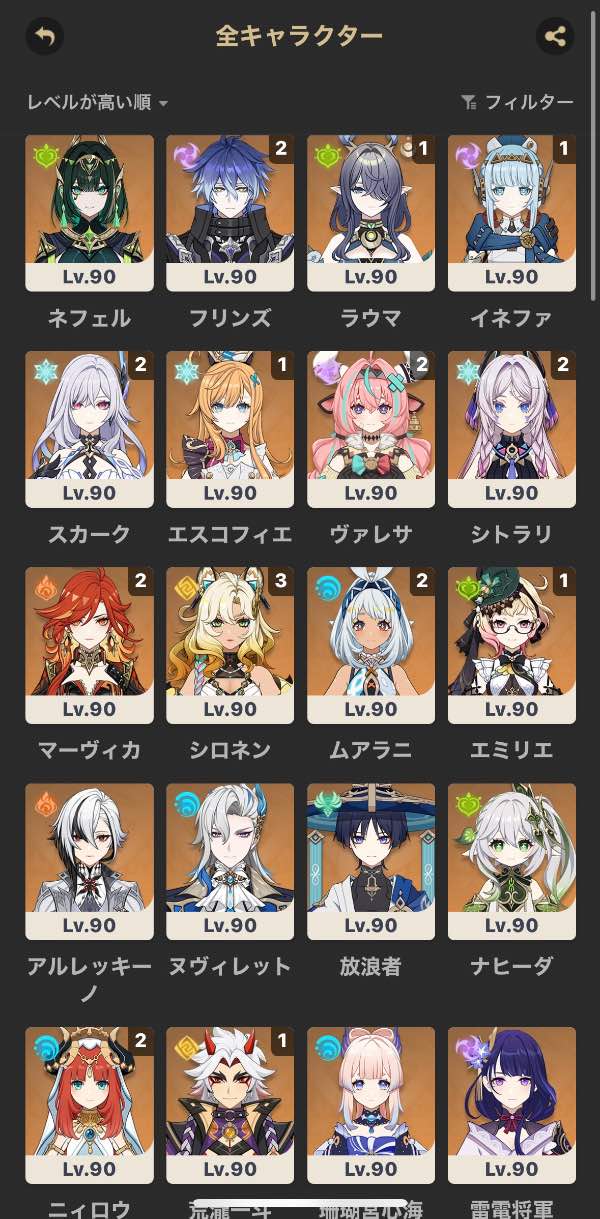Image resolution: width=600 pixels, height=1219 pixels.
Task: Open シロネン character card
Action: (x=230, y=644)
